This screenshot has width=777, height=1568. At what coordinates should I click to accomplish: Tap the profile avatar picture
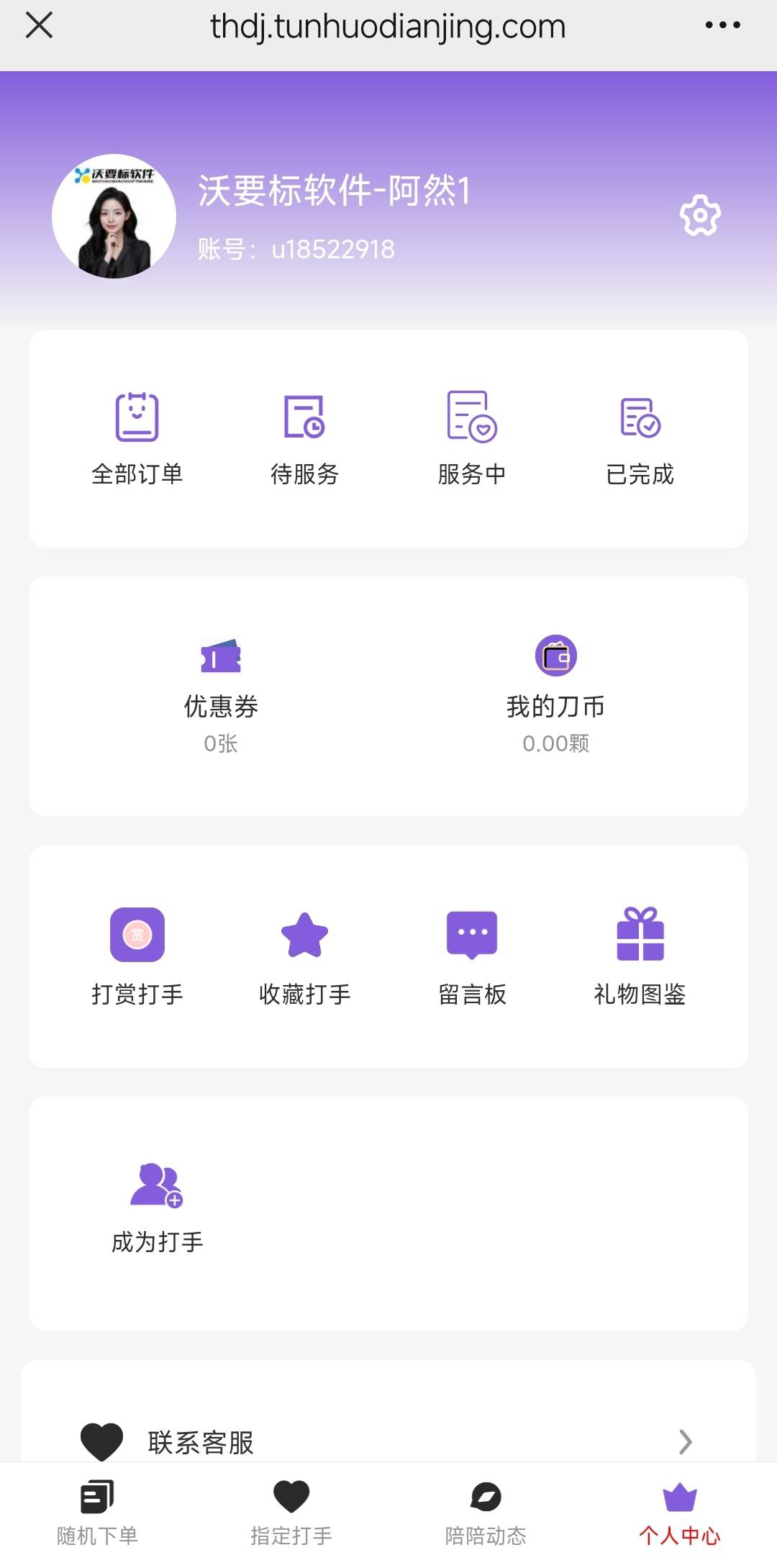[x=114, y=216]
